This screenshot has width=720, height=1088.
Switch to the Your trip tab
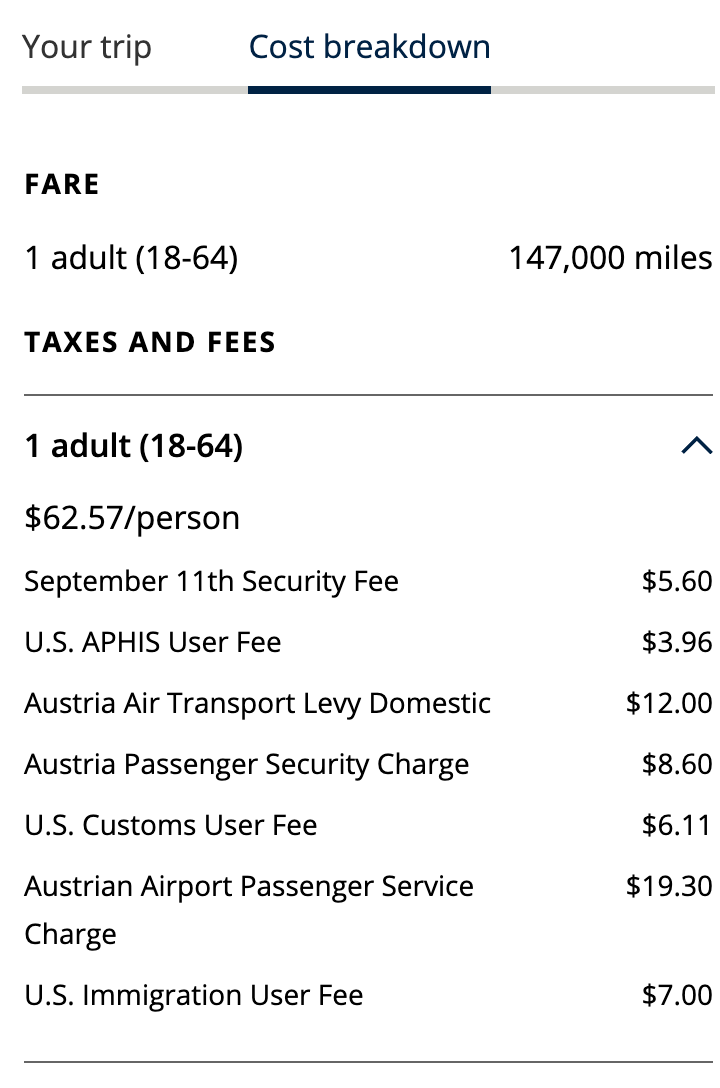[87, 47]
